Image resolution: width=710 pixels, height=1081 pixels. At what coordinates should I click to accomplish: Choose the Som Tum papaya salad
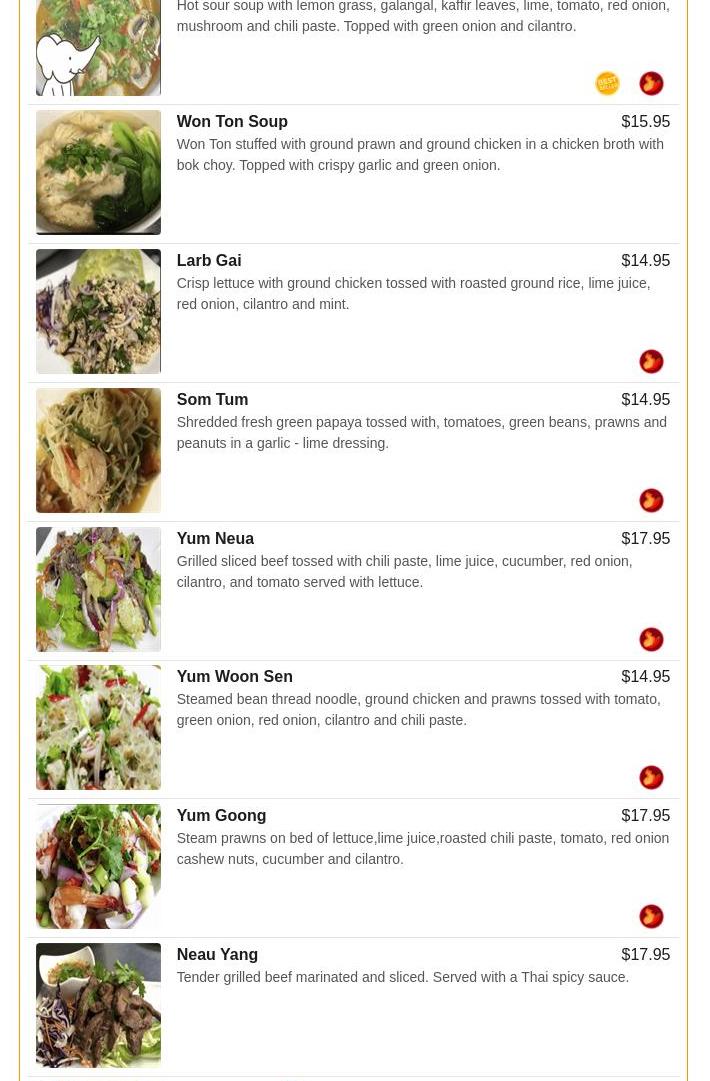[212, 400]
